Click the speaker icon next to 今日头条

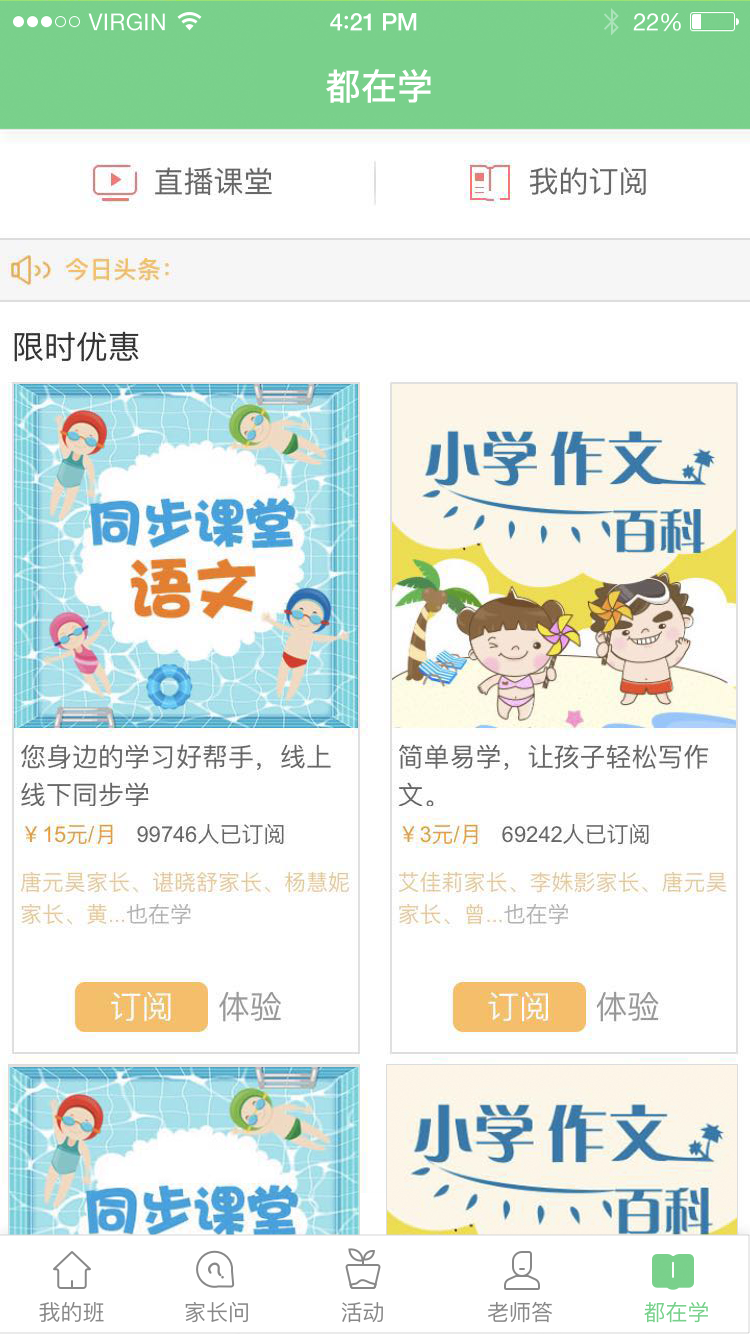tap(30, 269)
